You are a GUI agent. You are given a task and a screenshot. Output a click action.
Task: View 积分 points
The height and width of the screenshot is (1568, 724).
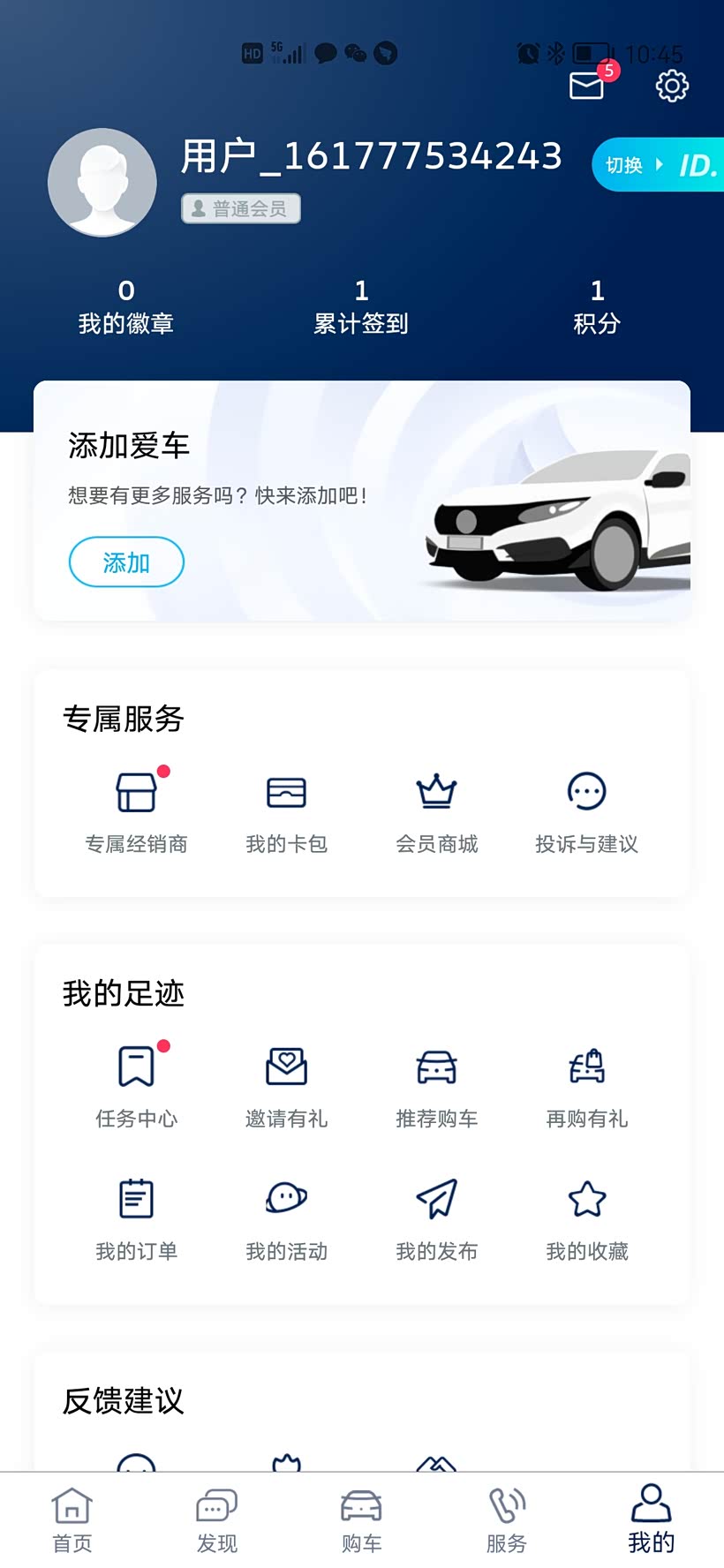[x=597, y=306]
